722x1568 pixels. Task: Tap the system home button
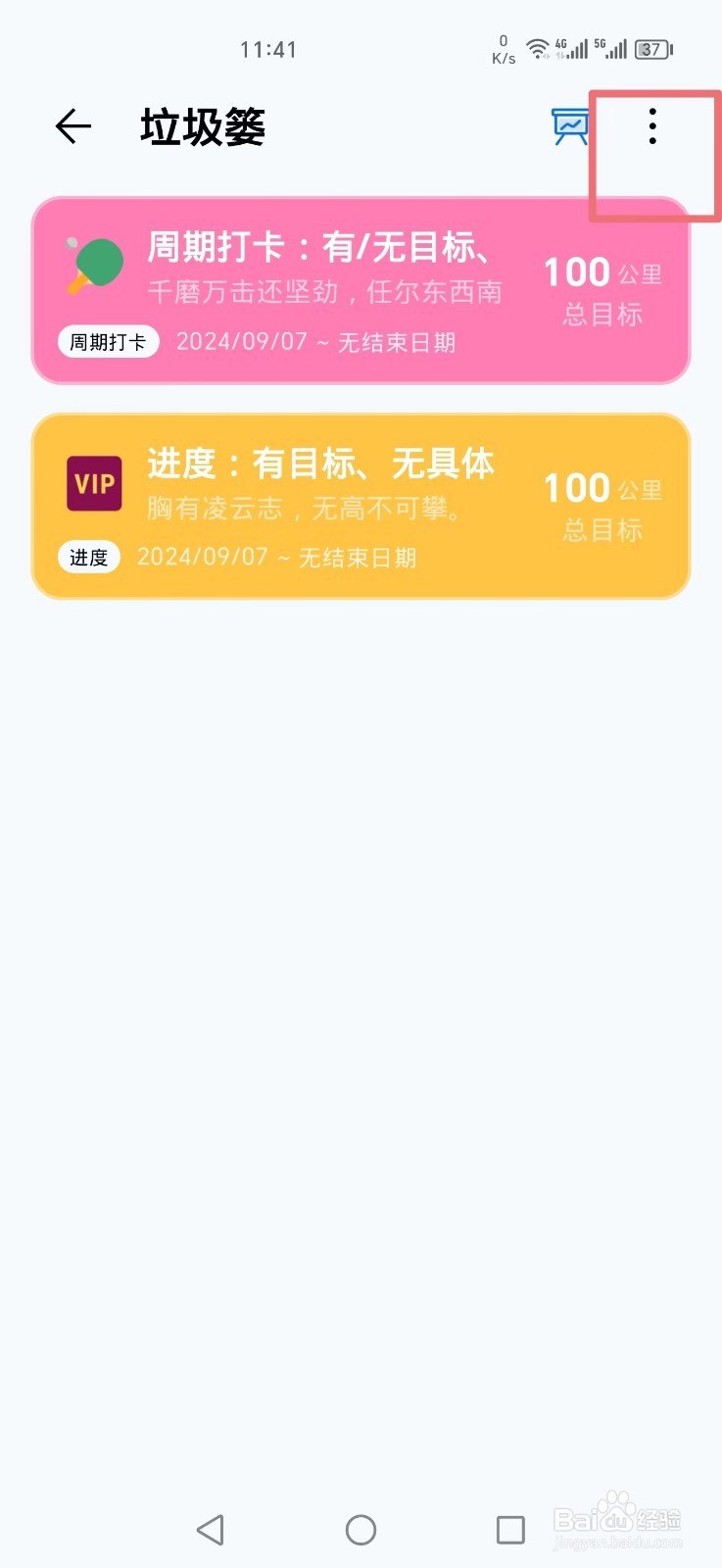click(361, 1530)
